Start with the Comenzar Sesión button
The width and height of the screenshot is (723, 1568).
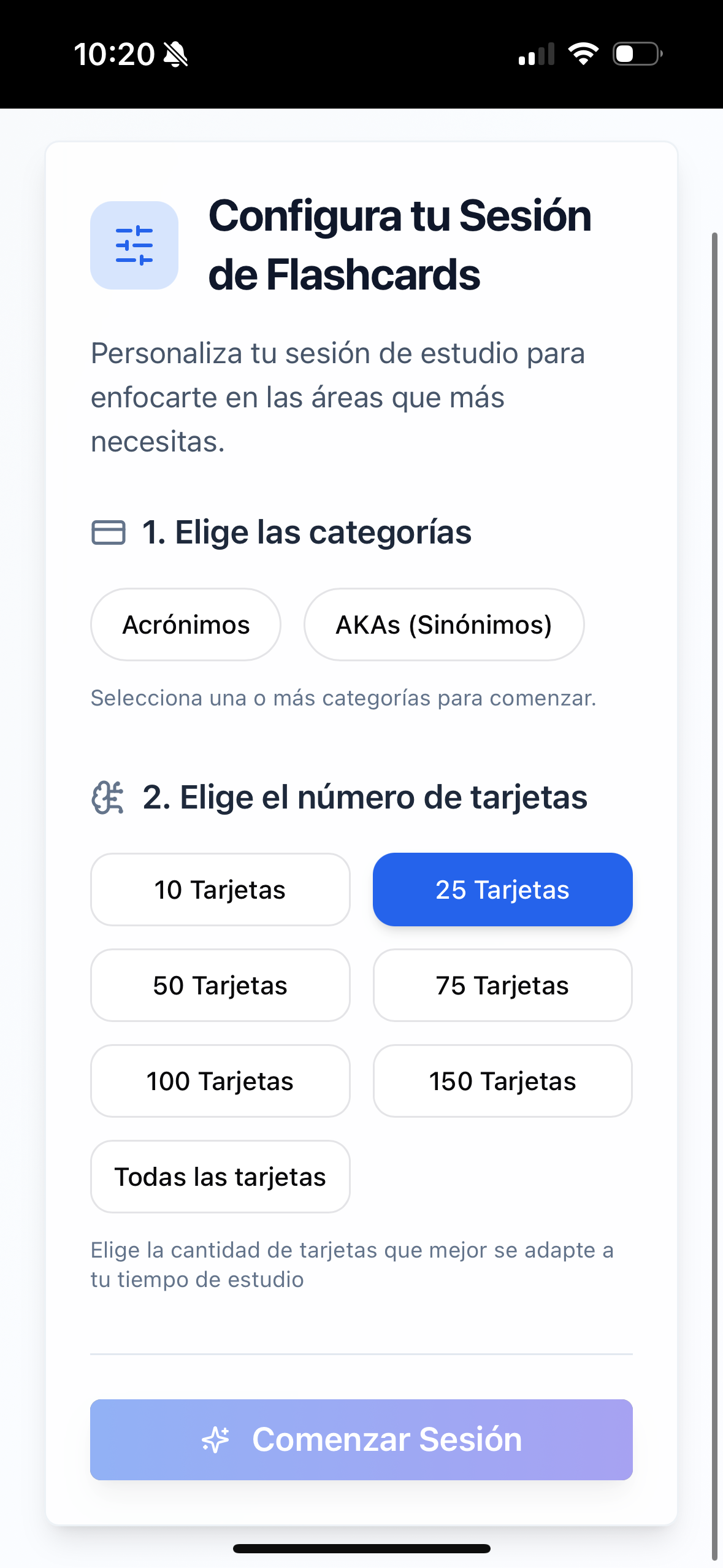point(361,1439)
